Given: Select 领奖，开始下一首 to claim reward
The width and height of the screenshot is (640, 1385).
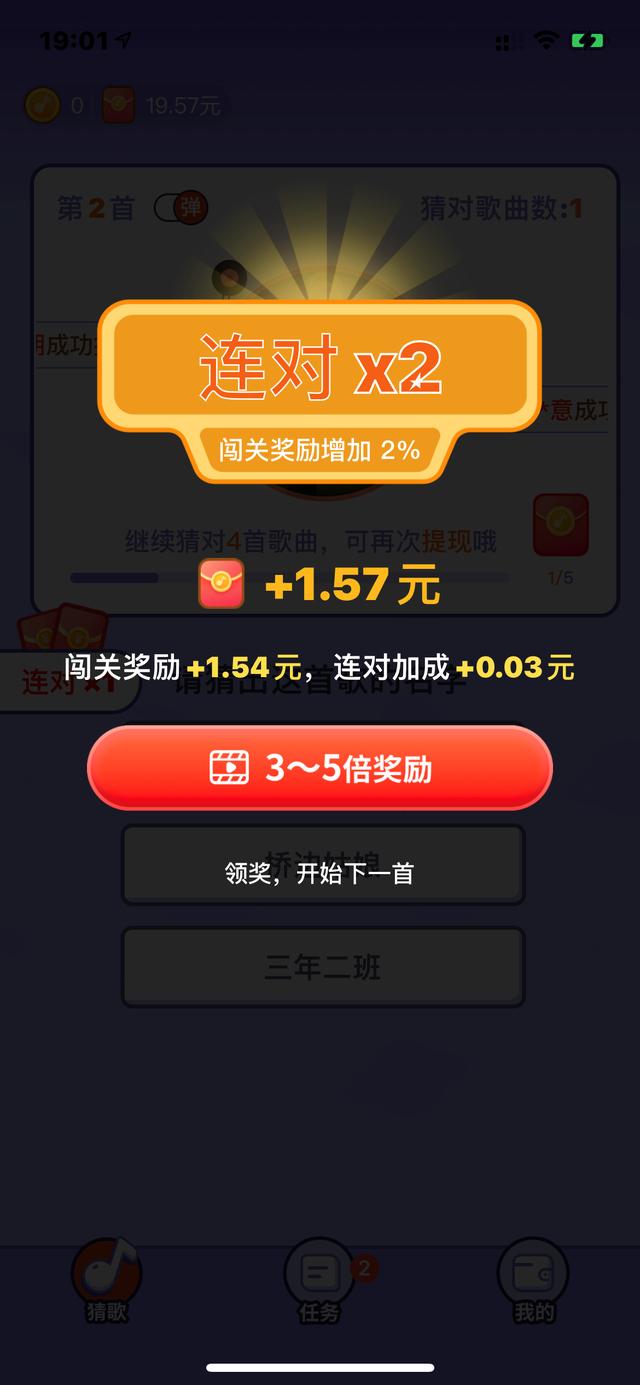Looking at the screenshot, I should pyautogui.click(x=320, y=873).
